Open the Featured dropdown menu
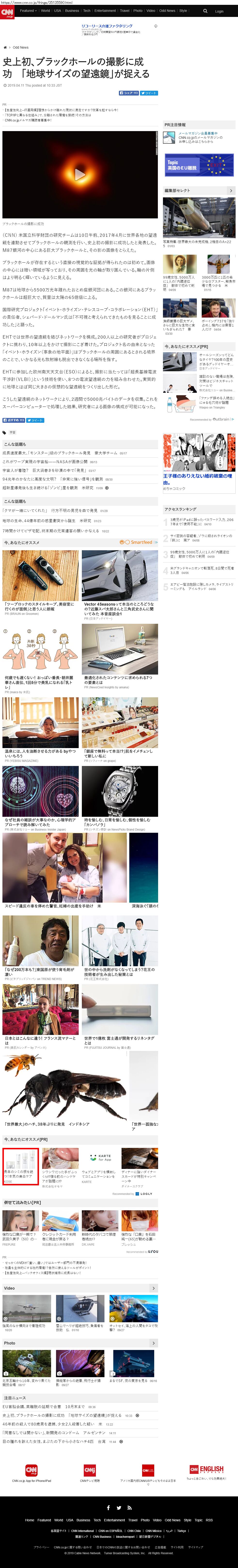The image size is (238, 1568). coord(28,10)
